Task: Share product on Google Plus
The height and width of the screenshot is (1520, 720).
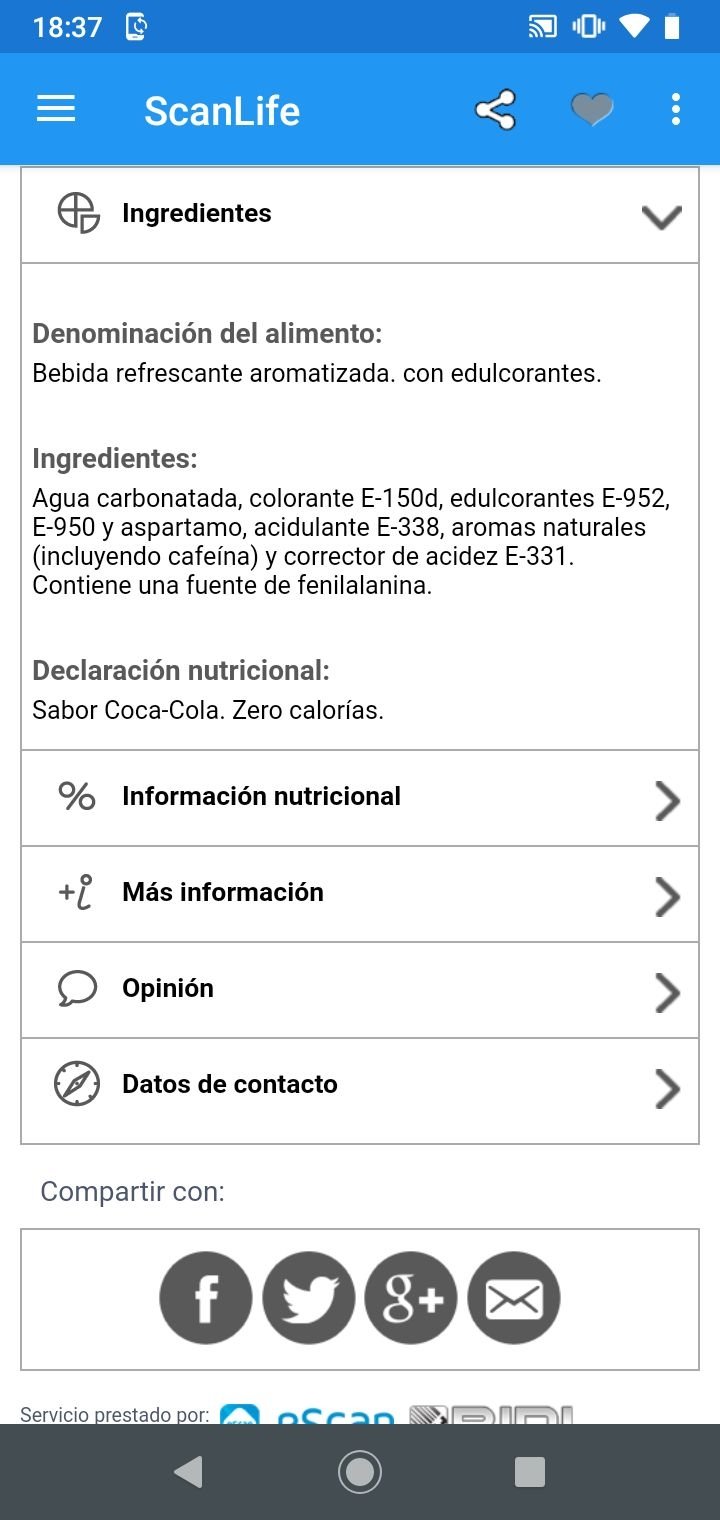Action: point(411,1298)
